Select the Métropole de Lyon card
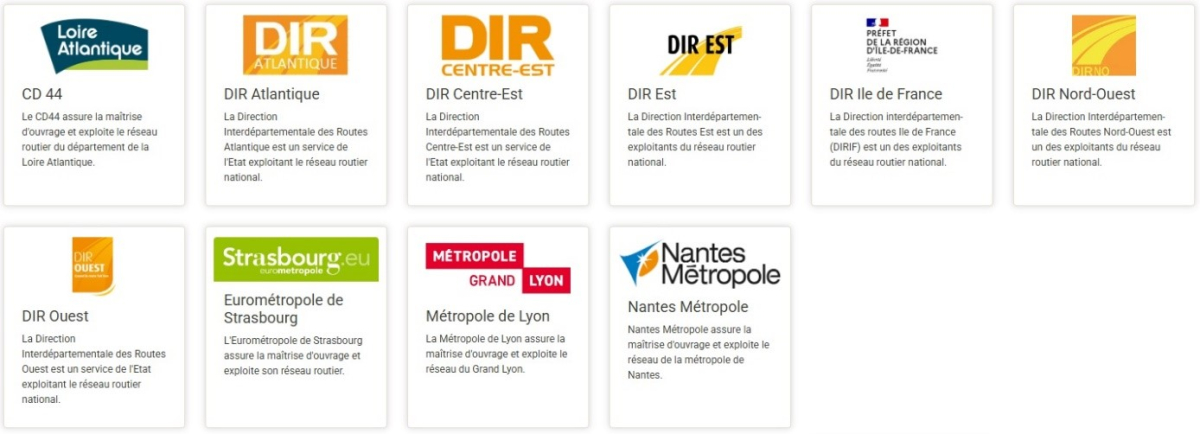 tap(498, 327)
